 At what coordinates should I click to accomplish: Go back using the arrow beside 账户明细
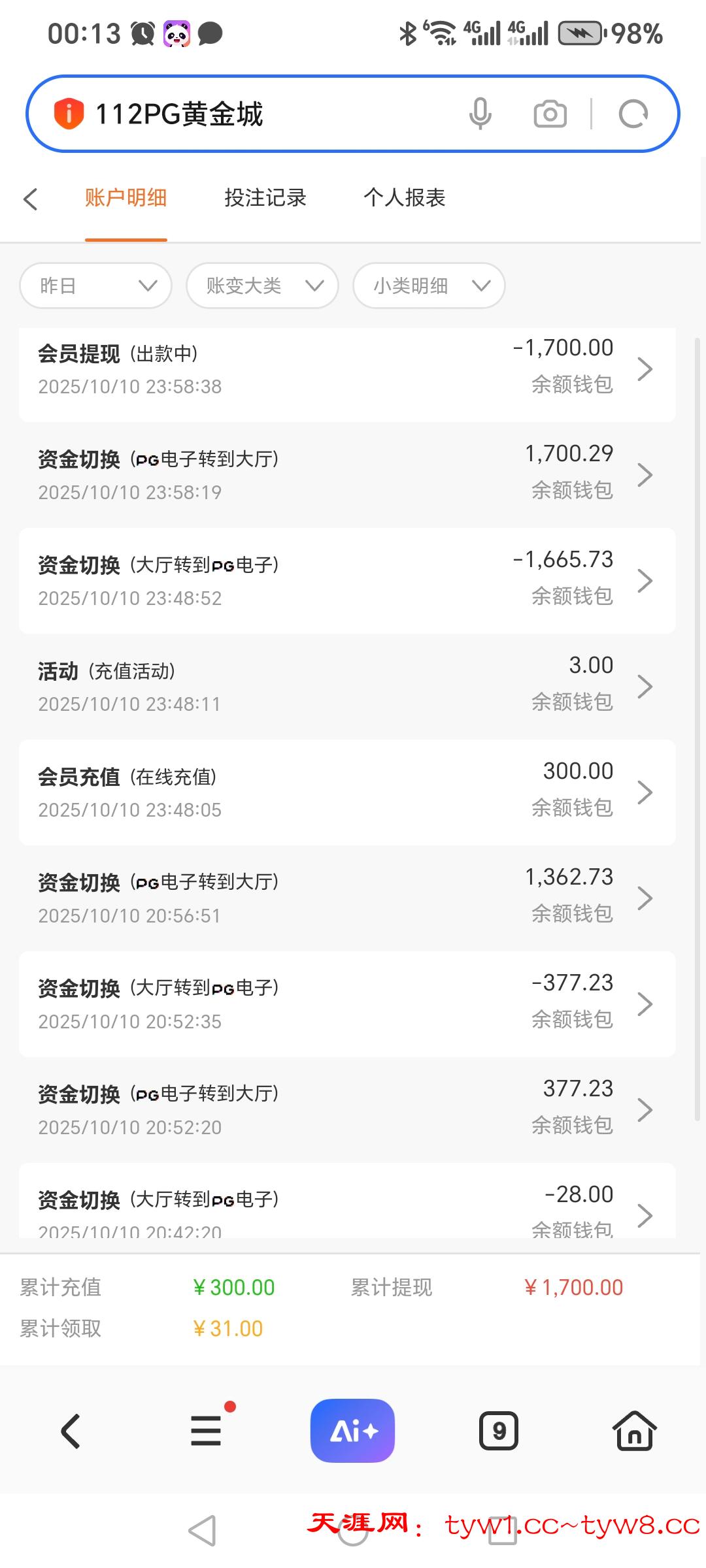coord(31,199)
